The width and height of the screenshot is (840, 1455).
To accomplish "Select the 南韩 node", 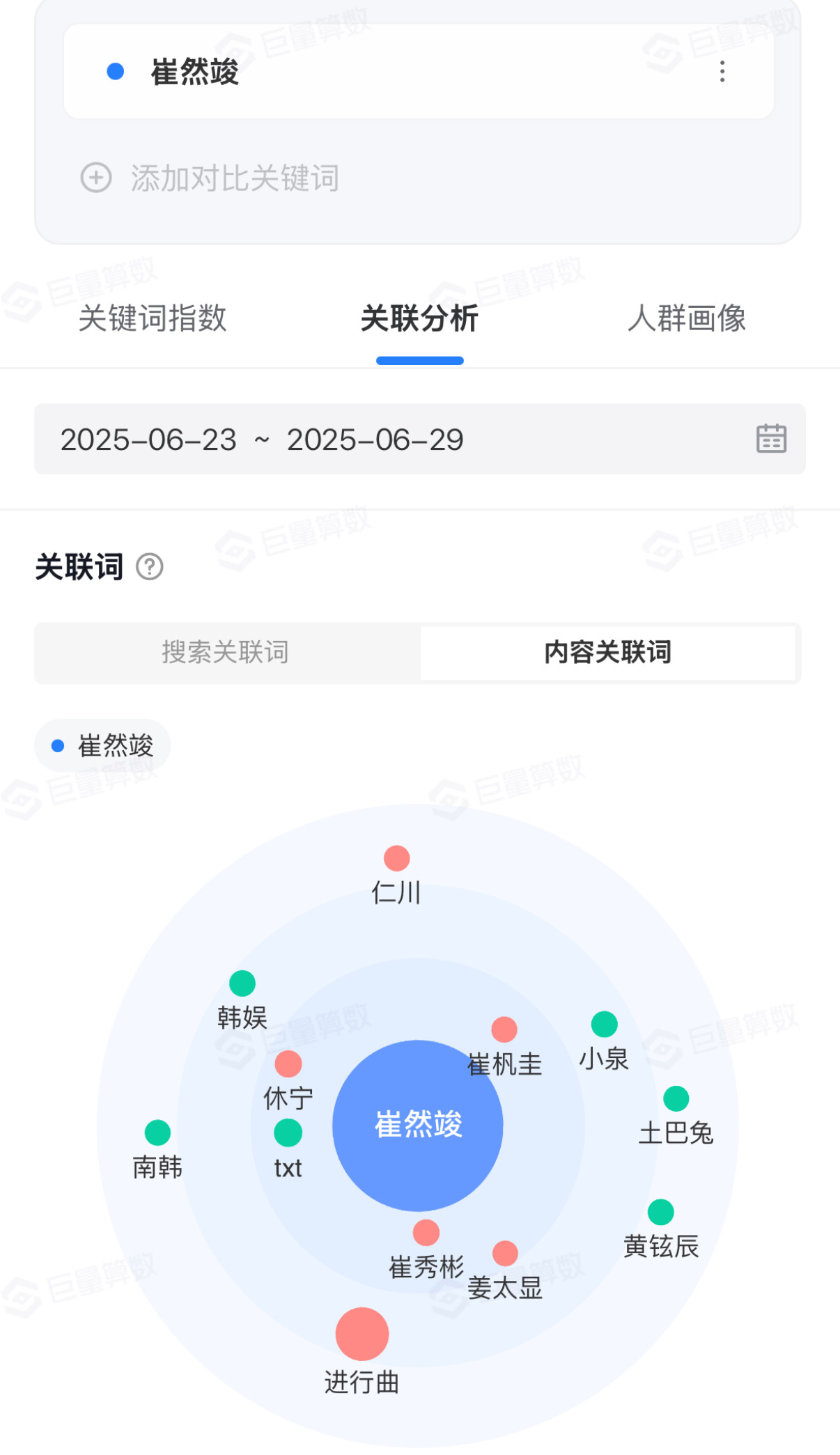I will [158, 1133].
